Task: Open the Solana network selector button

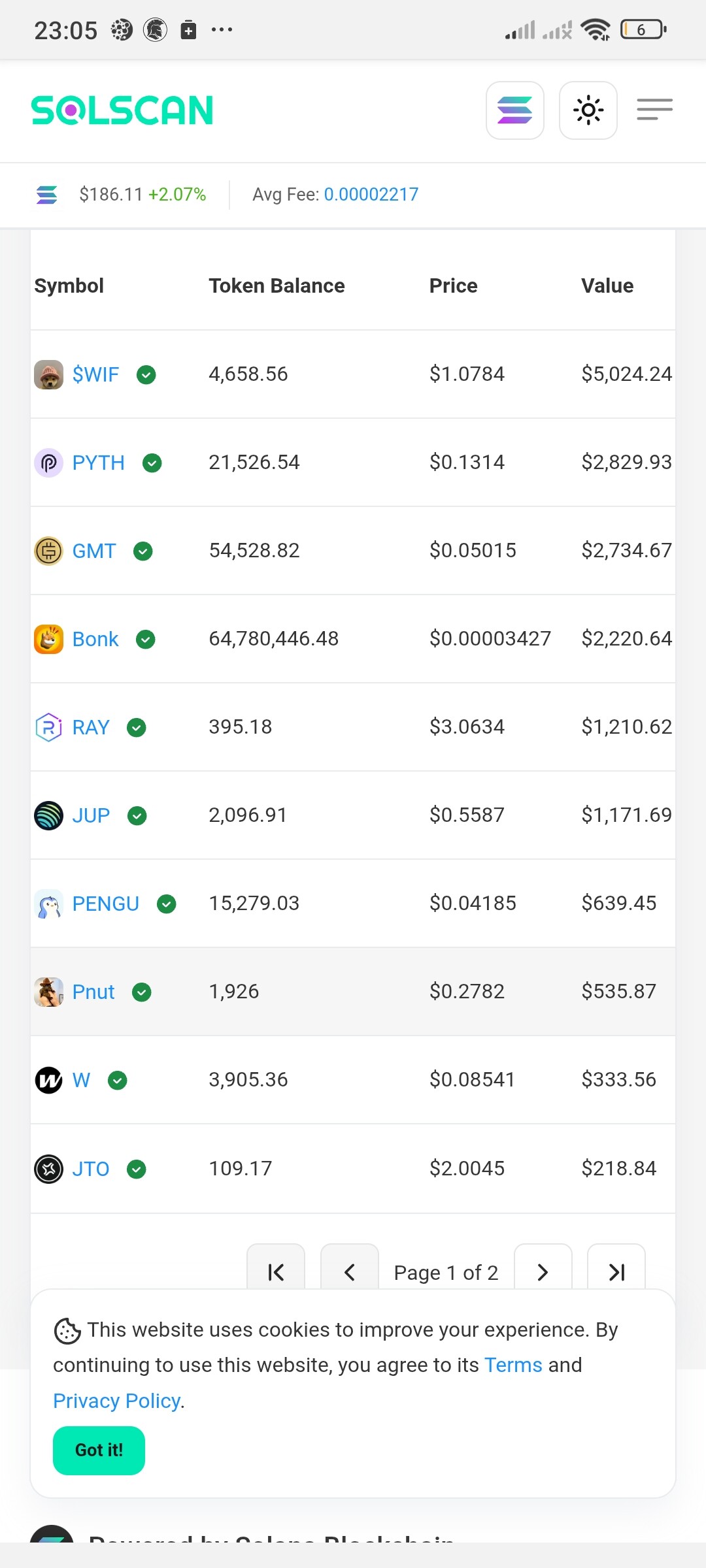Action: pyautogui.click(x=515, y=110)
